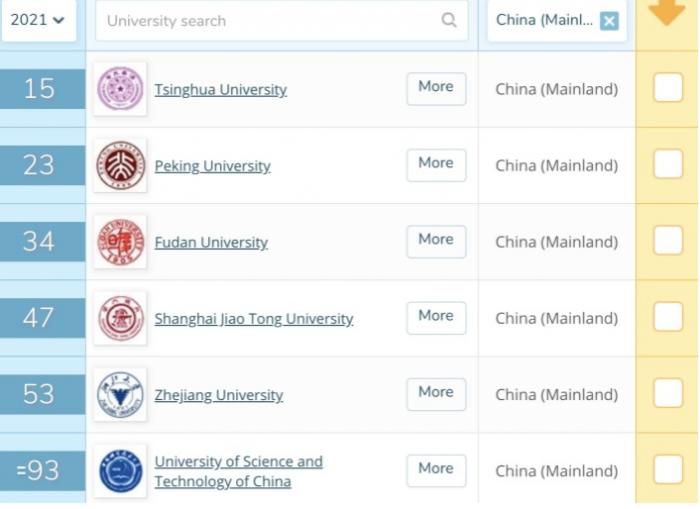The height and width of the screenshot is (509, 700).
Task: Select Peking University's checkbox
Action: coord(668,164)
